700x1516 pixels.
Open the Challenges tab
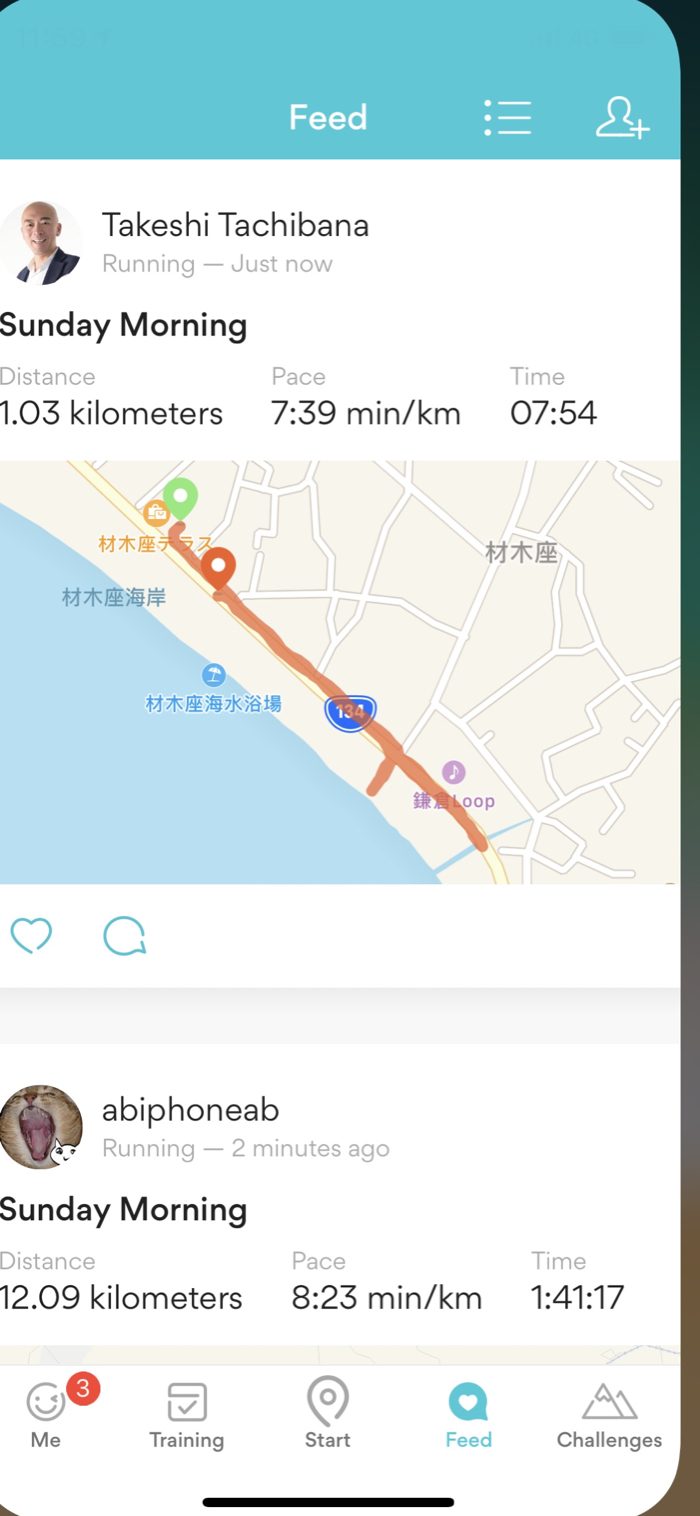pos(609,1414)
